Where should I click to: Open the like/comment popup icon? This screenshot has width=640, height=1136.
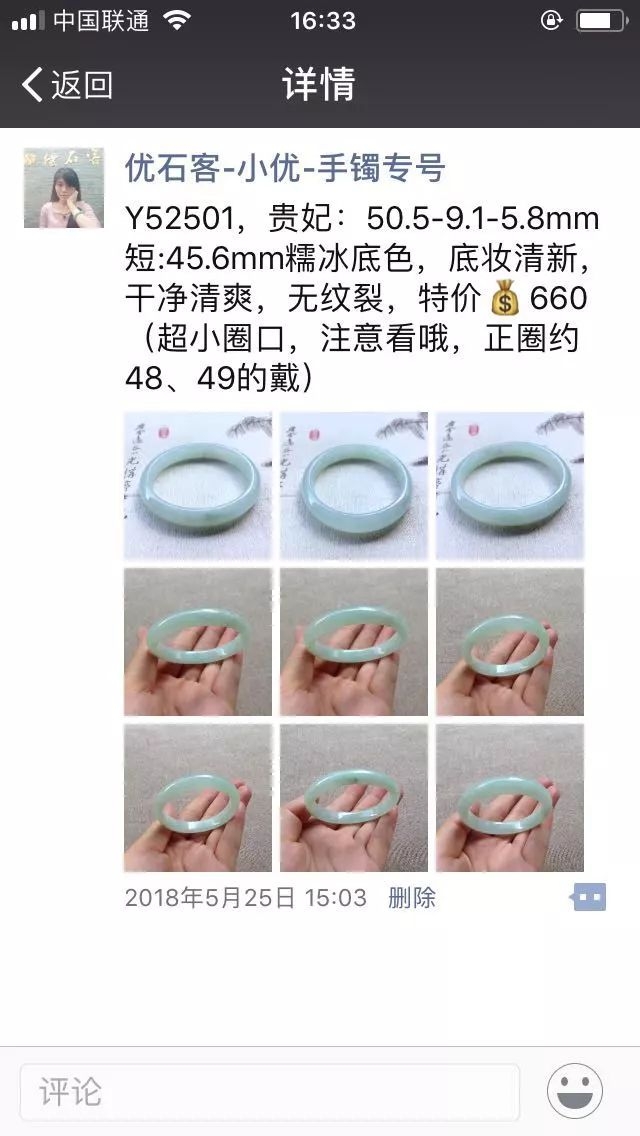[588, 898]
